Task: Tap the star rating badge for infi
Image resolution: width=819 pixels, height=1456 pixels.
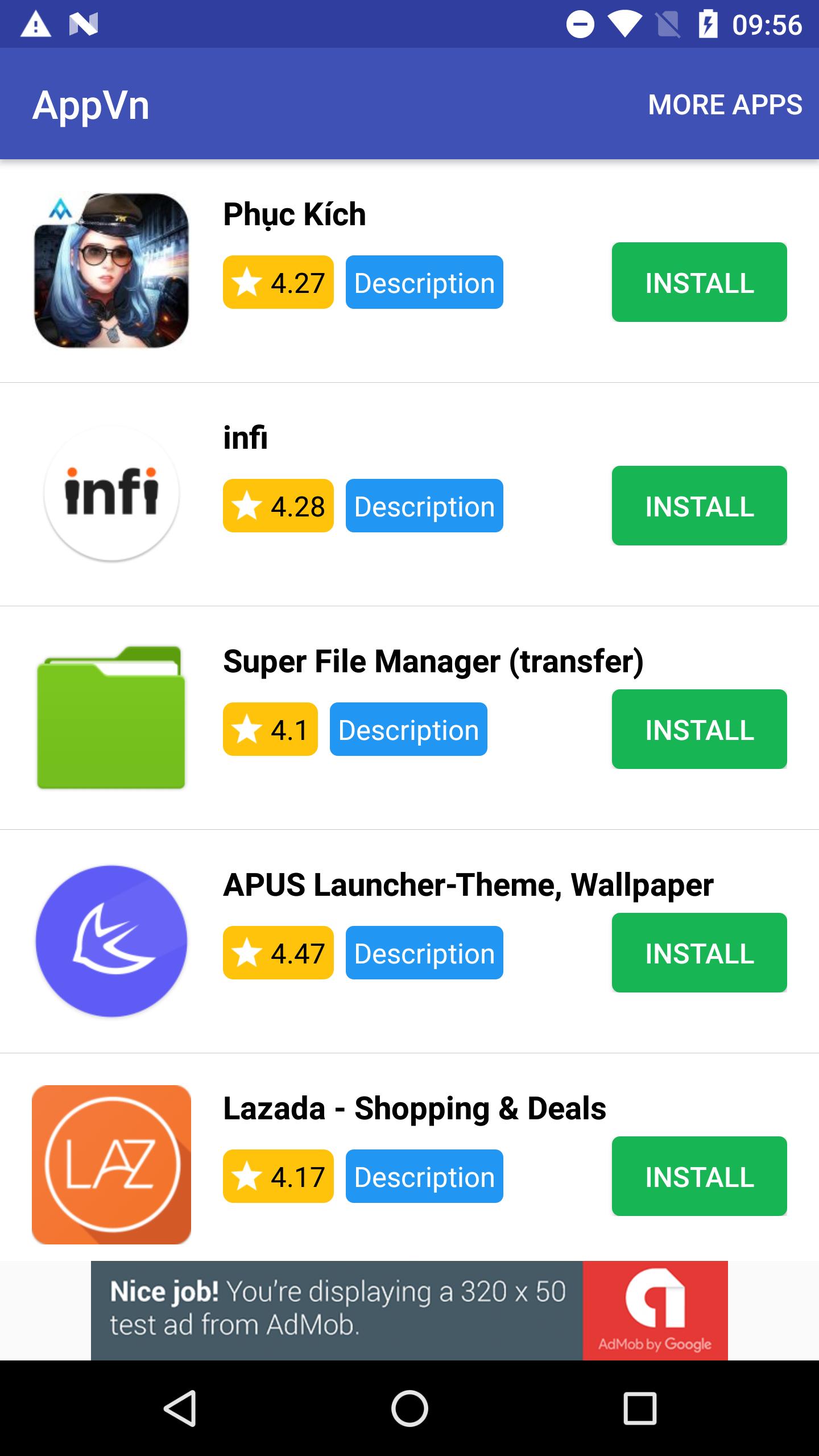Action: point(278,505)
